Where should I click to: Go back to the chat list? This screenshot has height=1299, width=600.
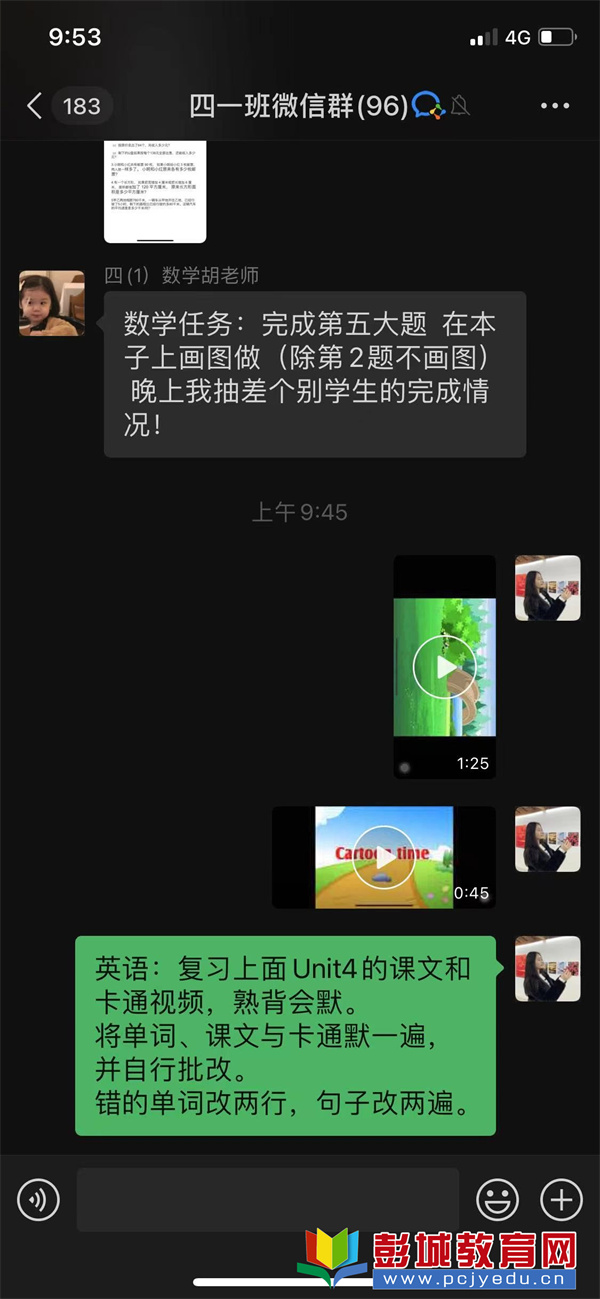(x=35, y=106)
